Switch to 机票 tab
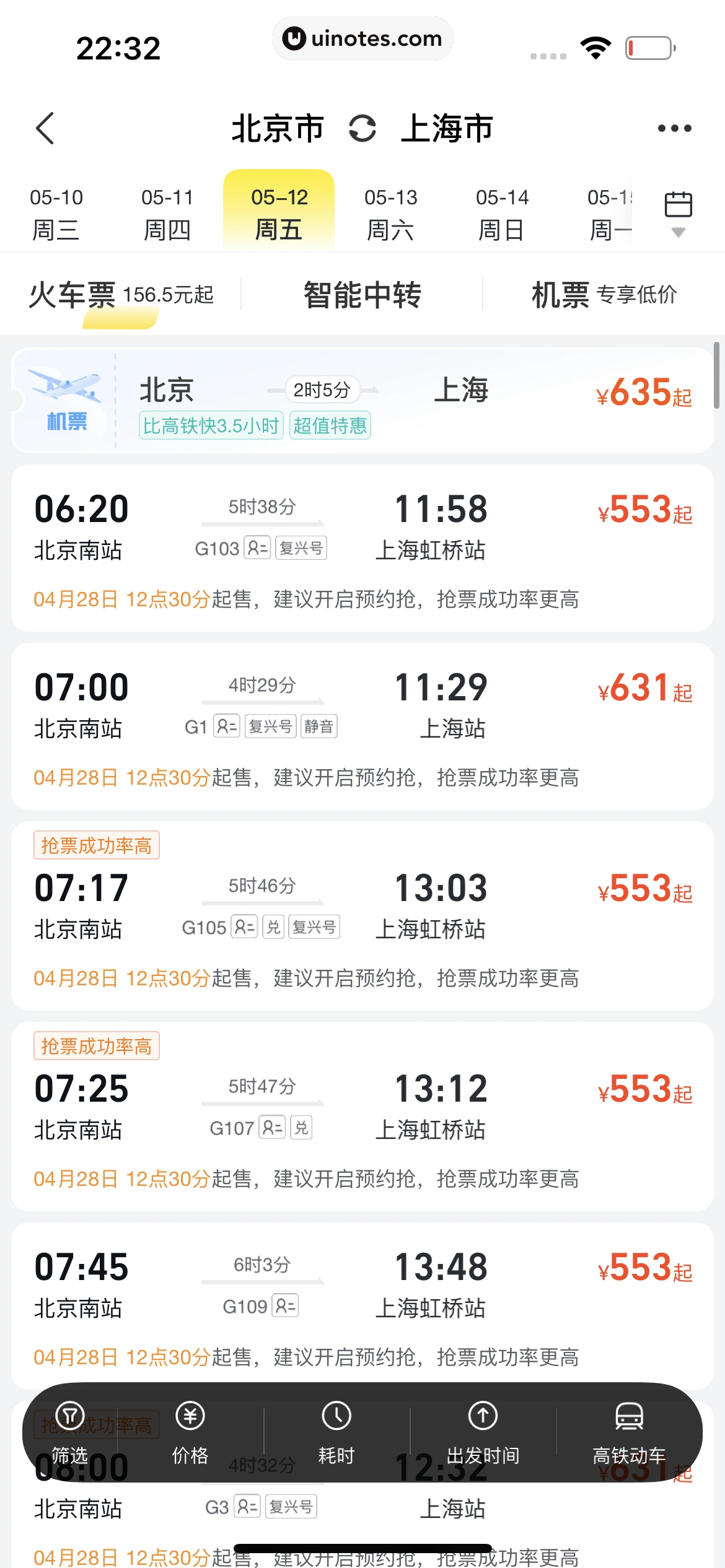 (603, 295)
